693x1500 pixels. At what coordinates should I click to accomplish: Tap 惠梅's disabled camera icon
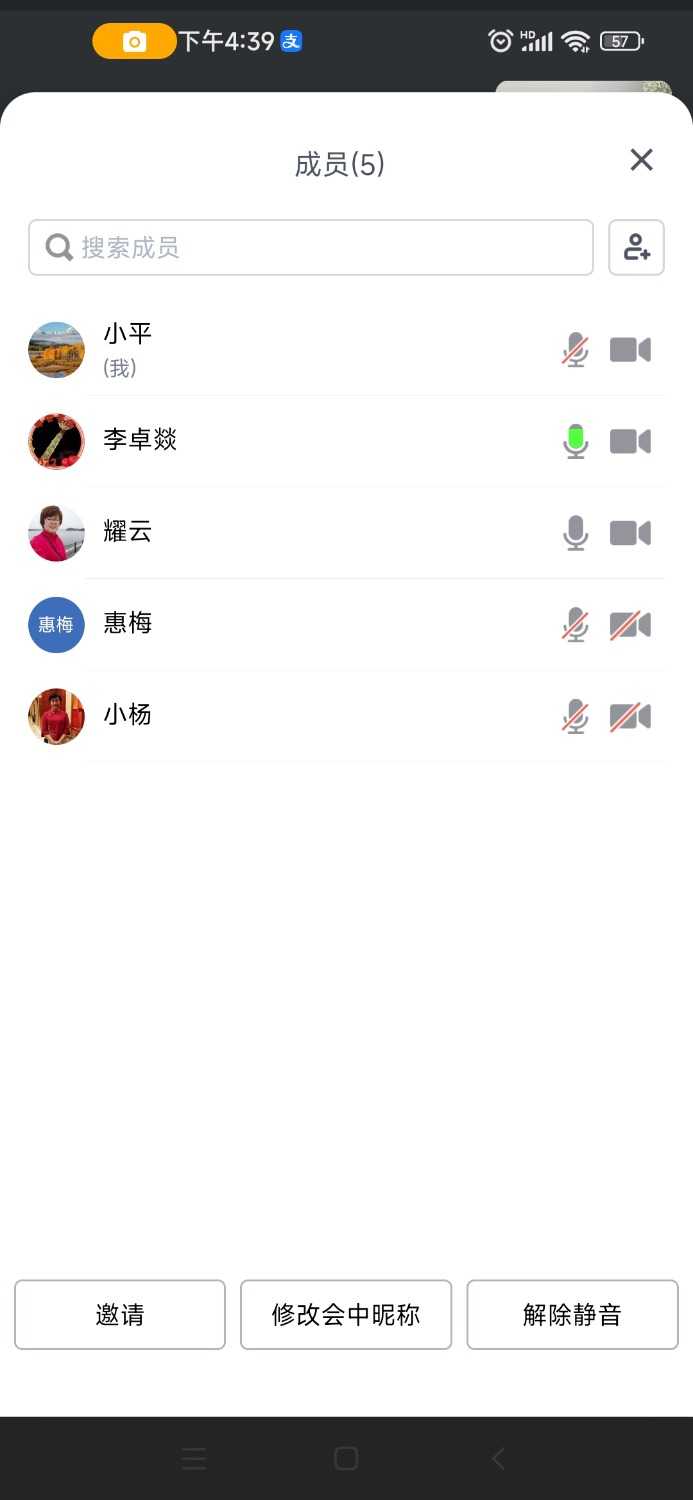[x=630, y=625]
